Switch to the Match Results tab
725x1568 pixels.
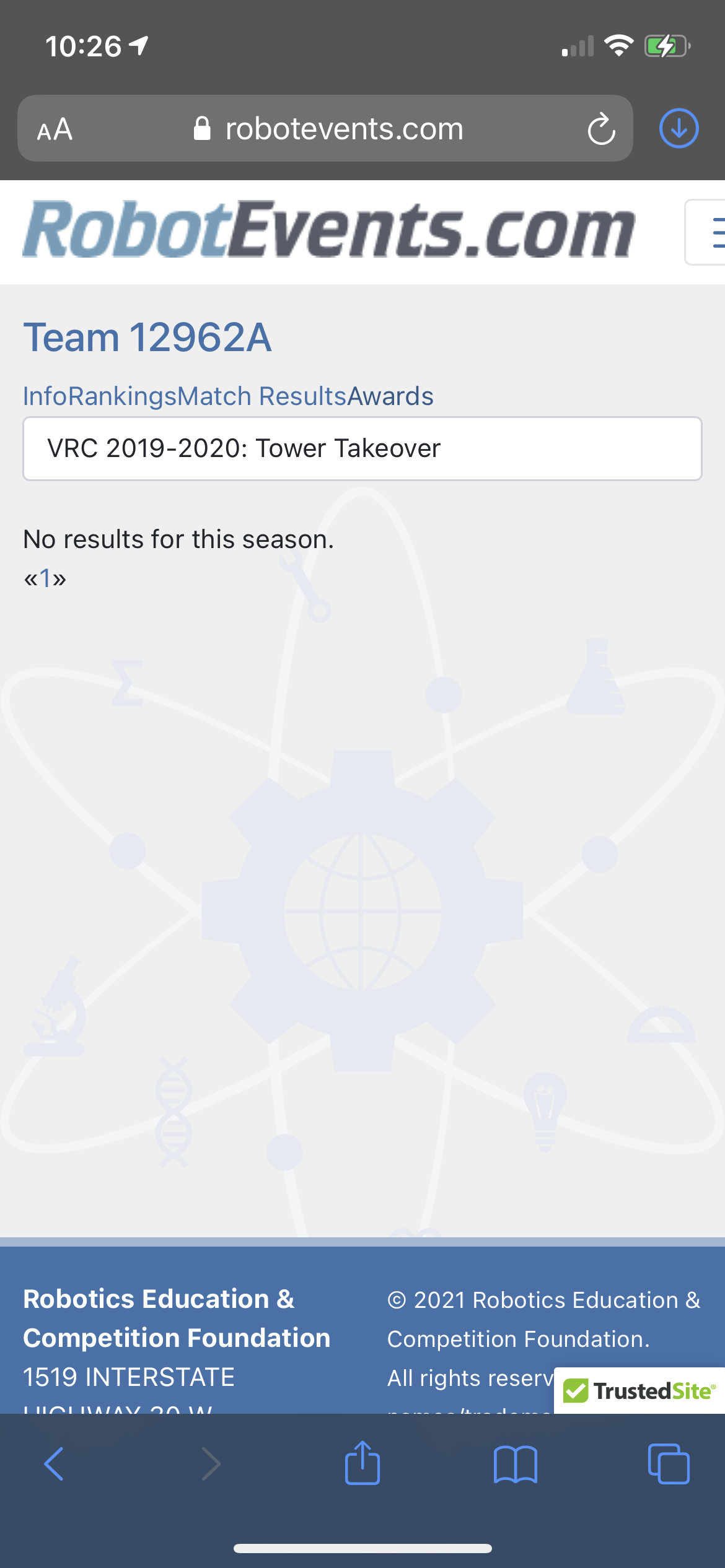[x=261, y=396]
